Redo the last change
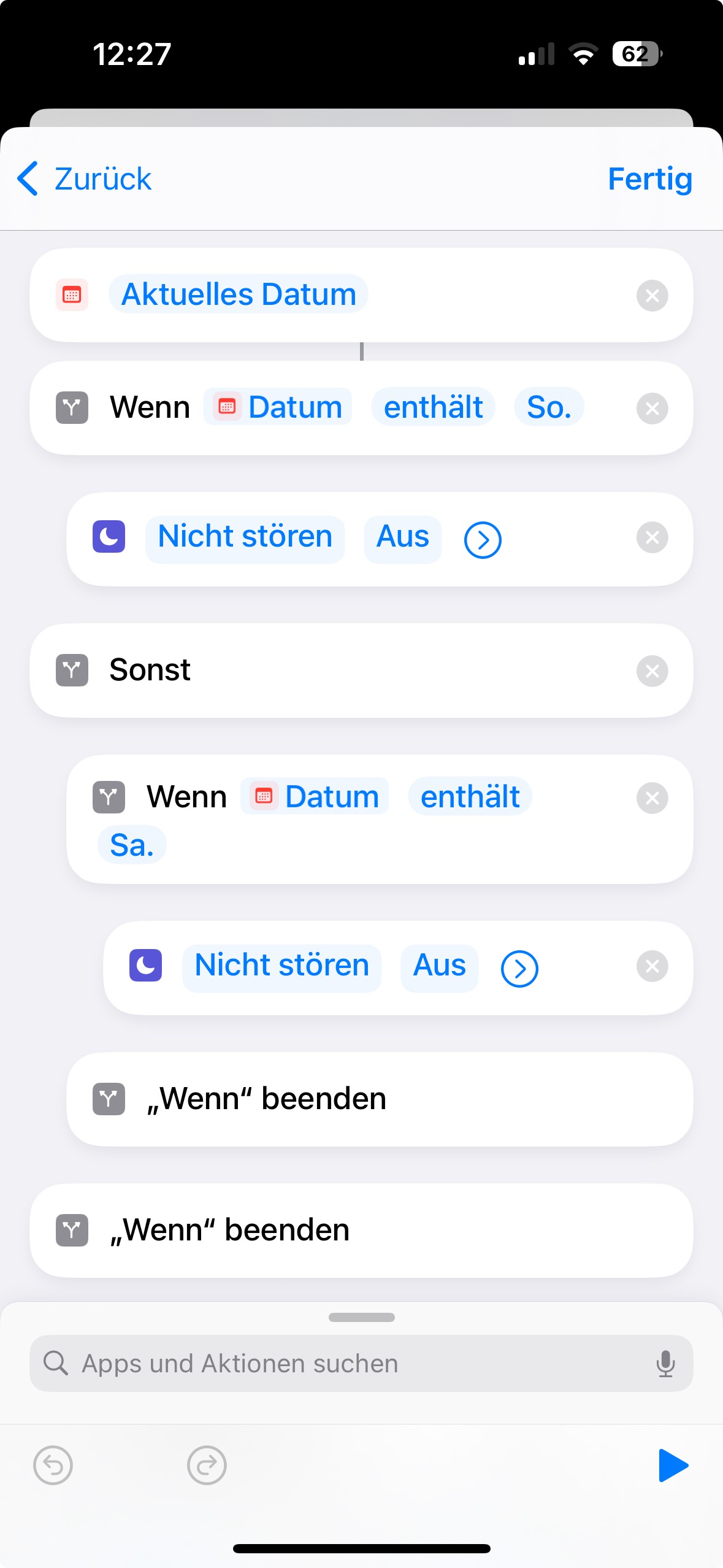This screenshot has width=723, height=1568. (x=207, y=1466)
